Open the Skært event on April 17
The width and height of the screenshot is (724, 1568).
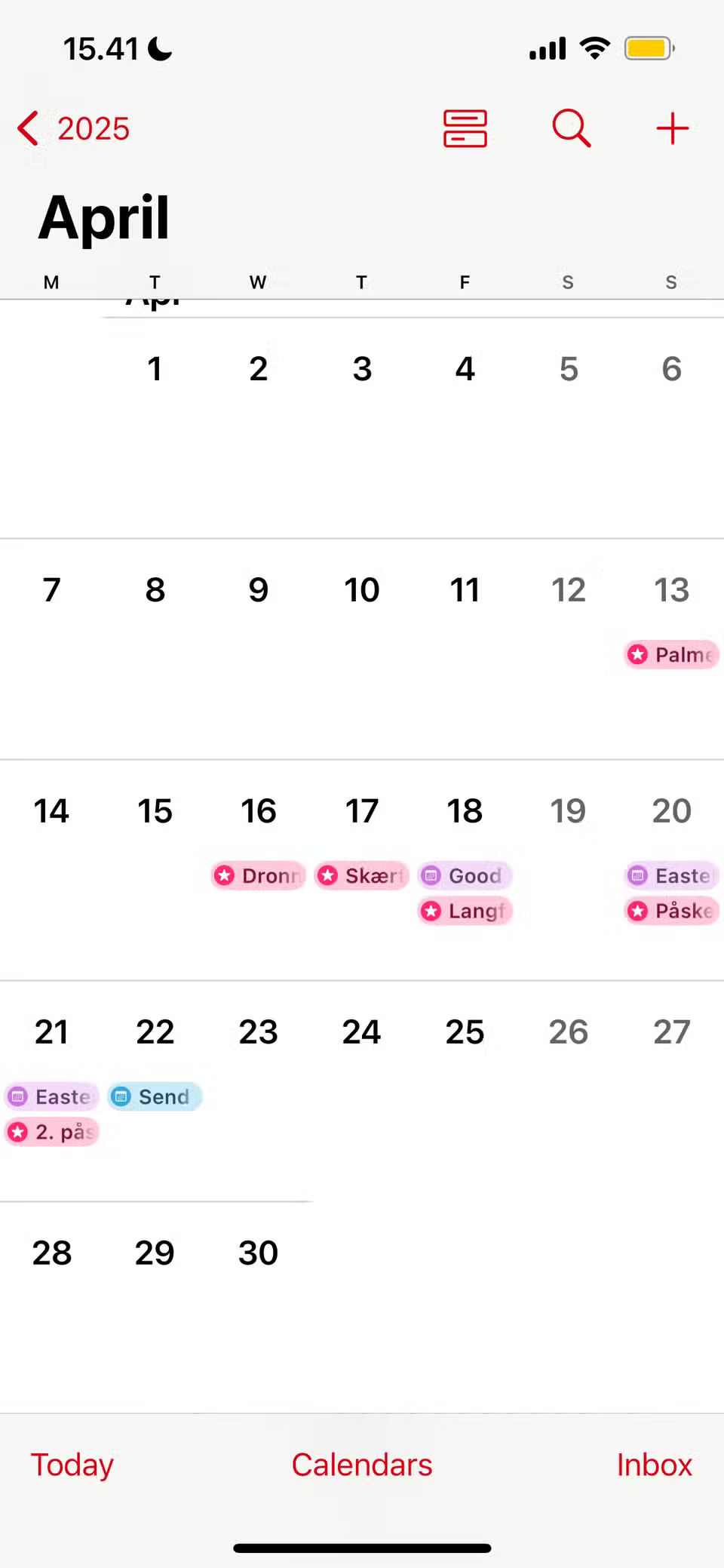(362, 875)
